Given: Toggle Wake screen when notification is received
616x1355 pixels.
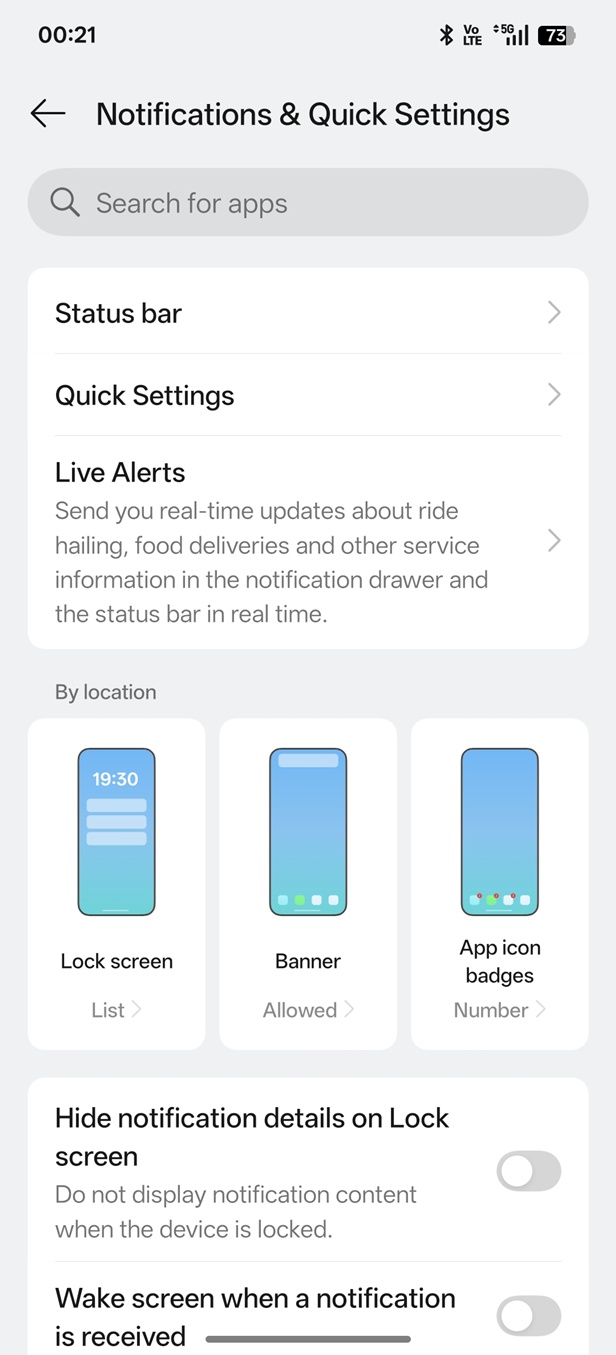Looking at the screenshot, I should pyautogui.click(x=529, y=1316).
